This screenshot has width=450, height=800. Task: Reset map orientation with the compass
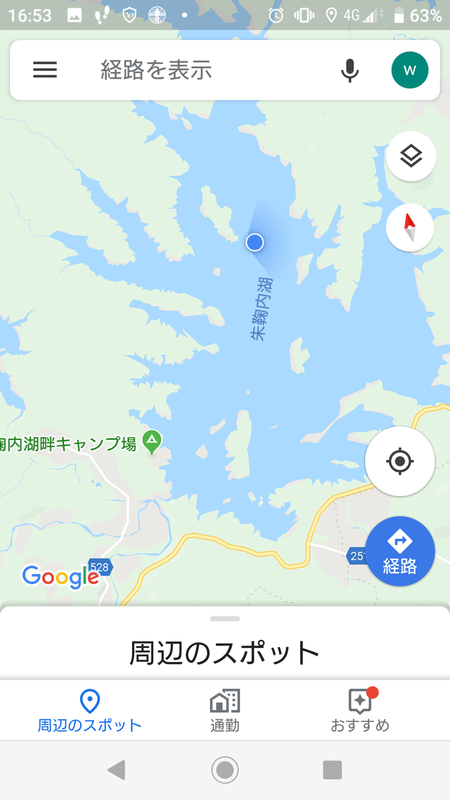click(x=410, y=228)
